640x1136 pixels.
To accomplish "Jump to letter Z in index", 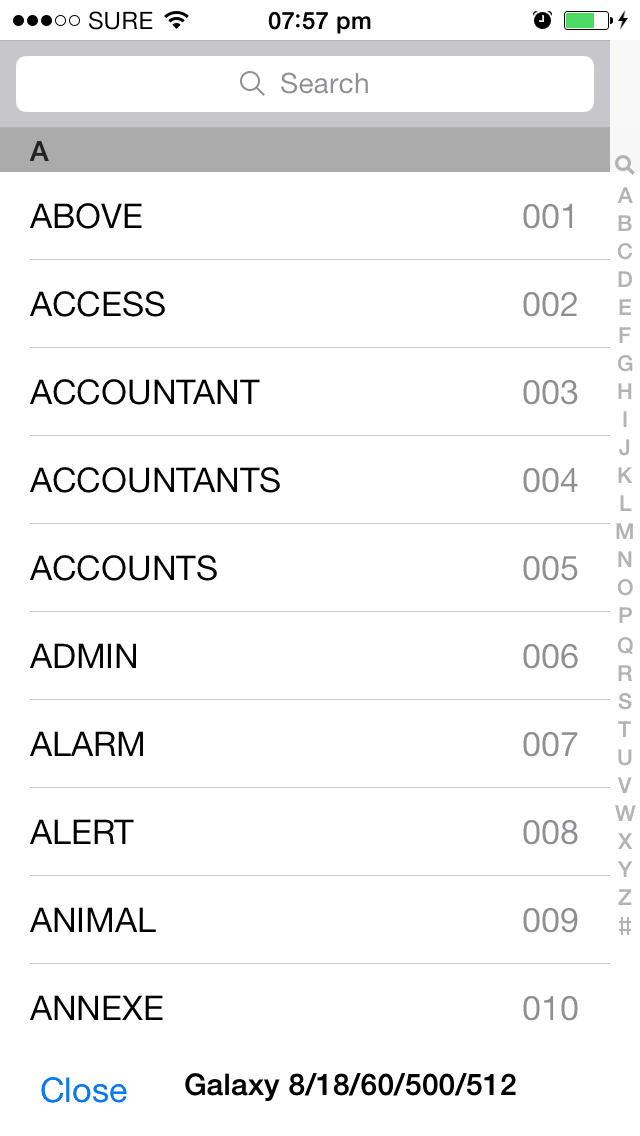I will tap(625, 898).
